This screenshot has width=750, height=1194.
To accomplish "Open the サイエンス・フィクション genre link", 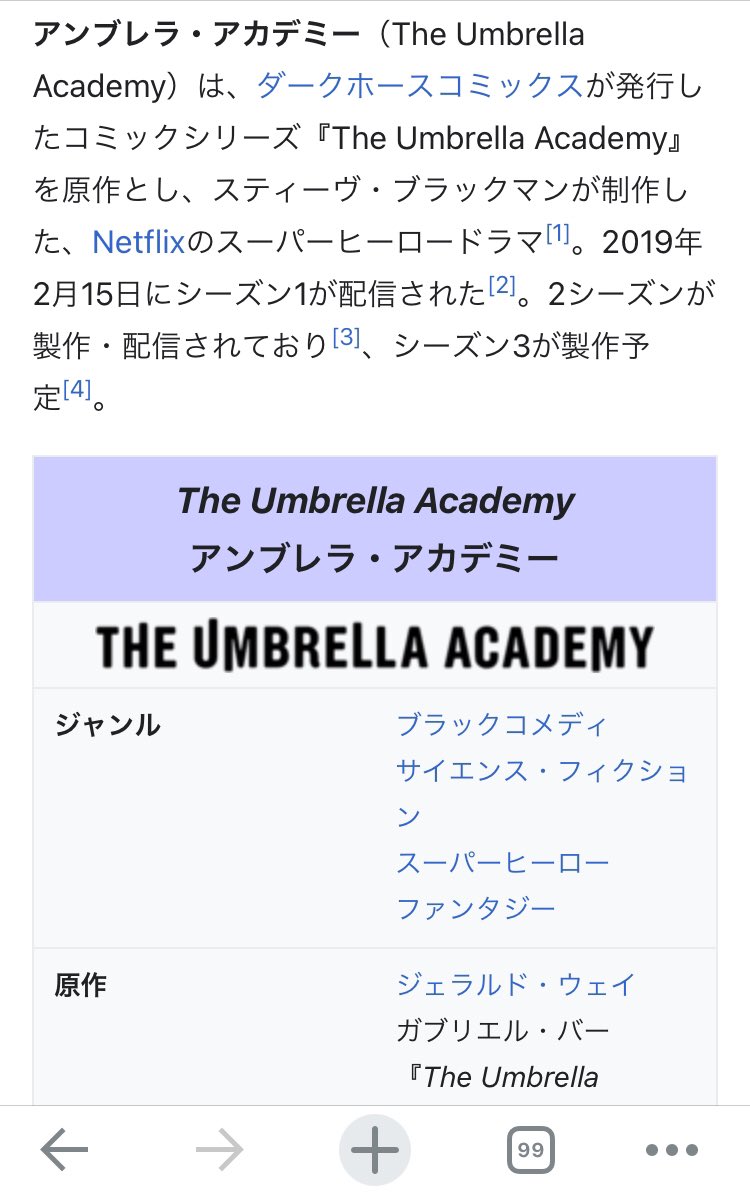I will [x=541, y=771].
